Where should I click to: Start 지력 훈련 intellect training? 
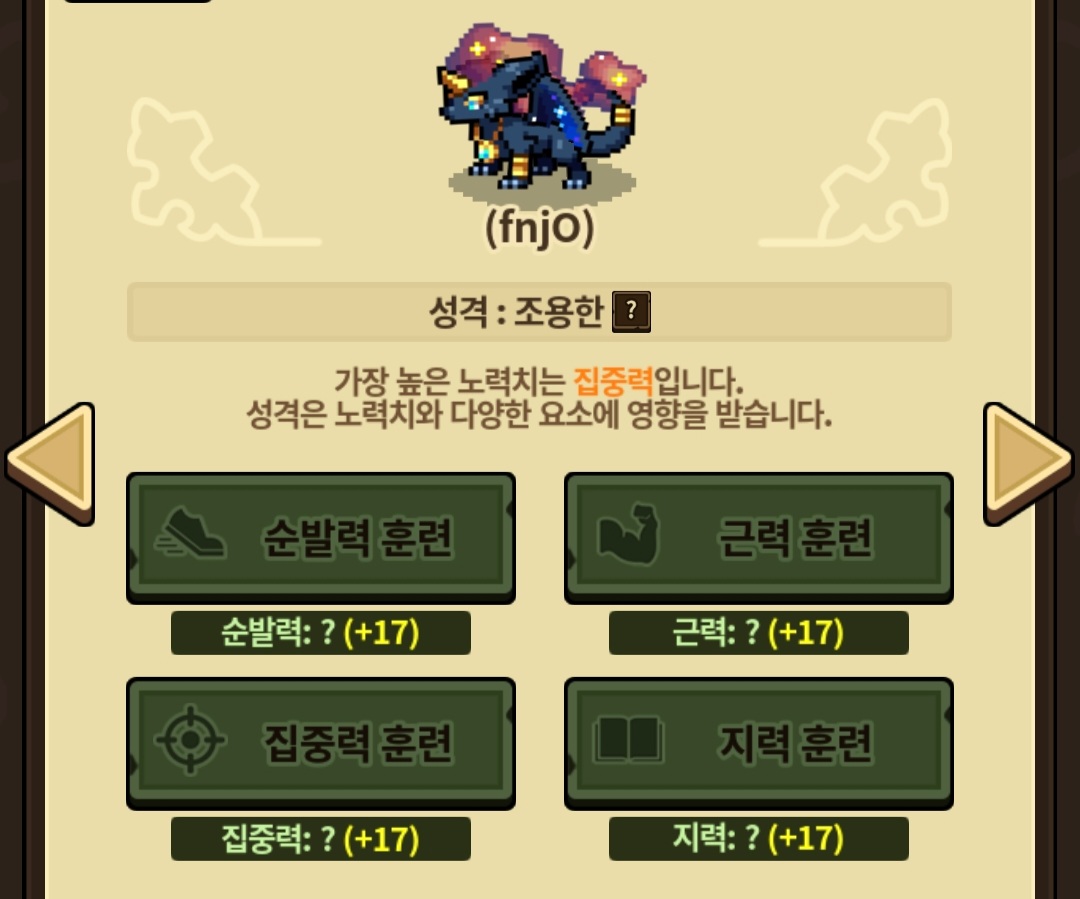[x=759, y=743]
